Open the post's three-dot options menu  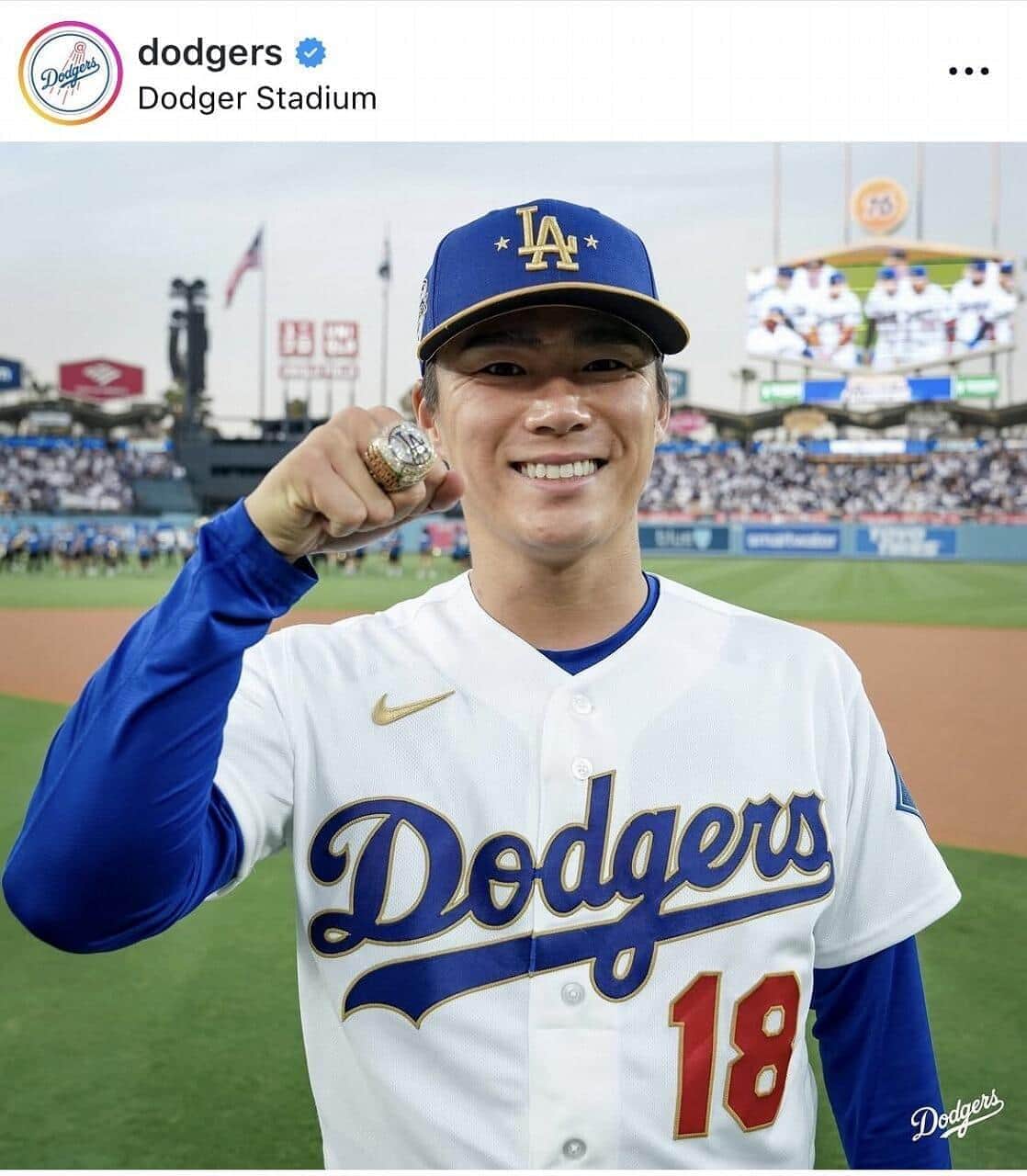point(967,72)
